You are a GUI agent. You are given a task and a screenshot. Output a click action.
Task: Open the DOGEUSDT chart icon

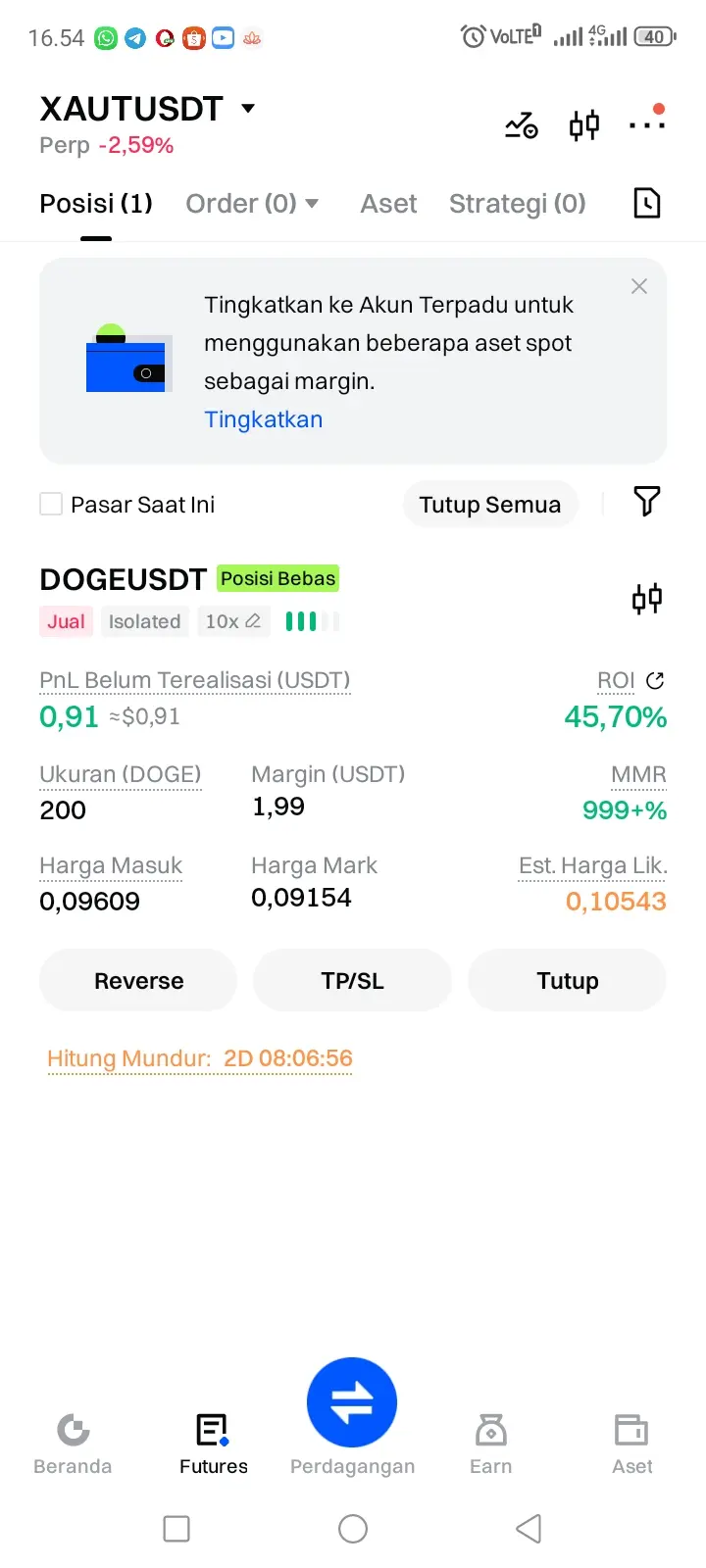(647, 598)
